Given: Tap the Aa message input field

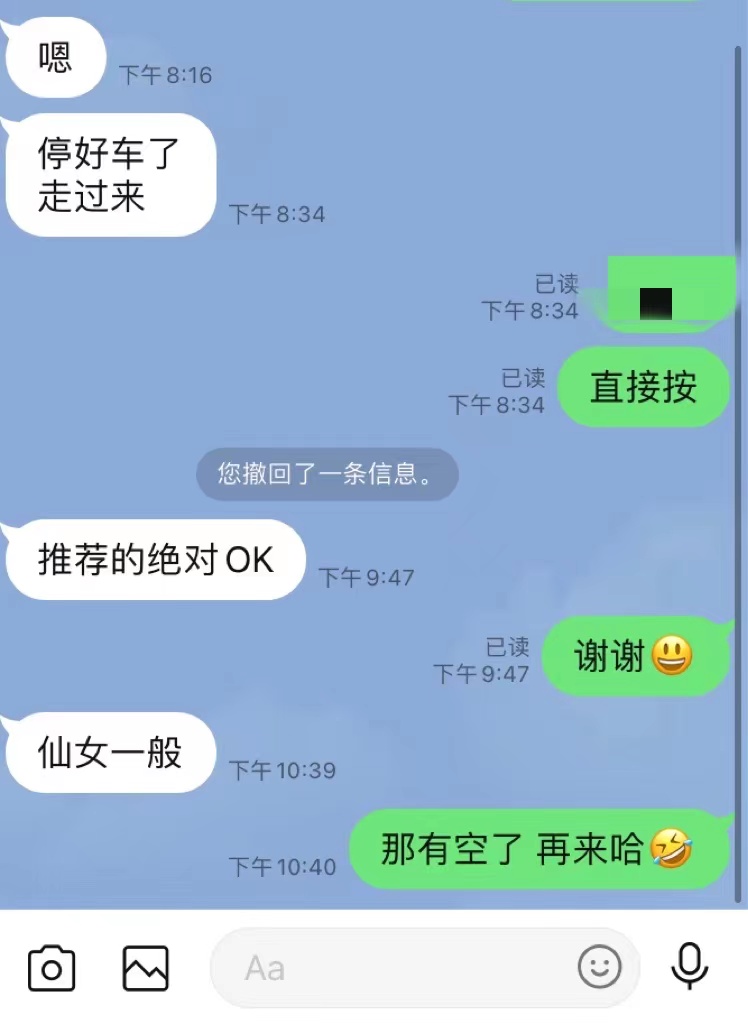Looking at the screenshot, I should click(400, 968).
